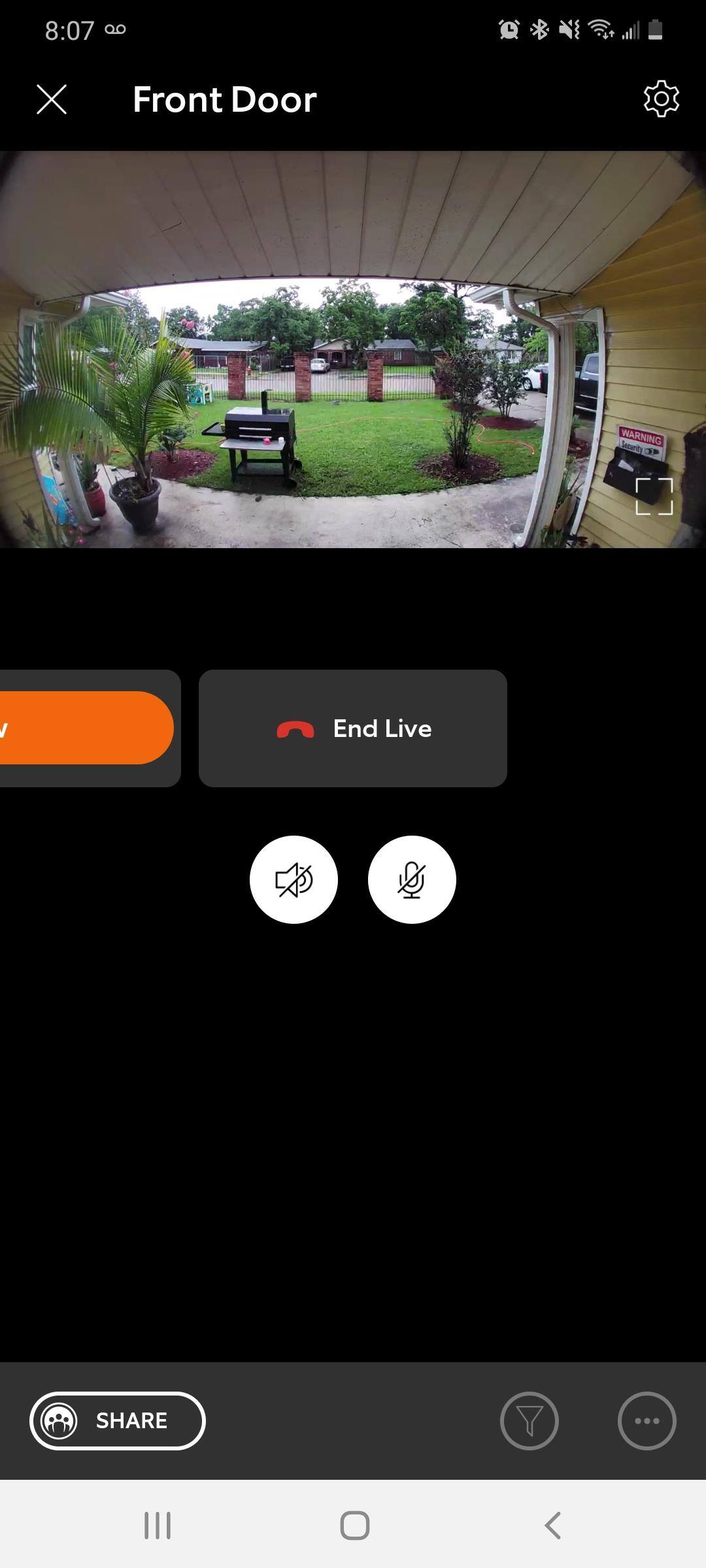Expand the live video to fullscreen
The width and height of the screenshot is (706, 1568).
tap(654, 497)
